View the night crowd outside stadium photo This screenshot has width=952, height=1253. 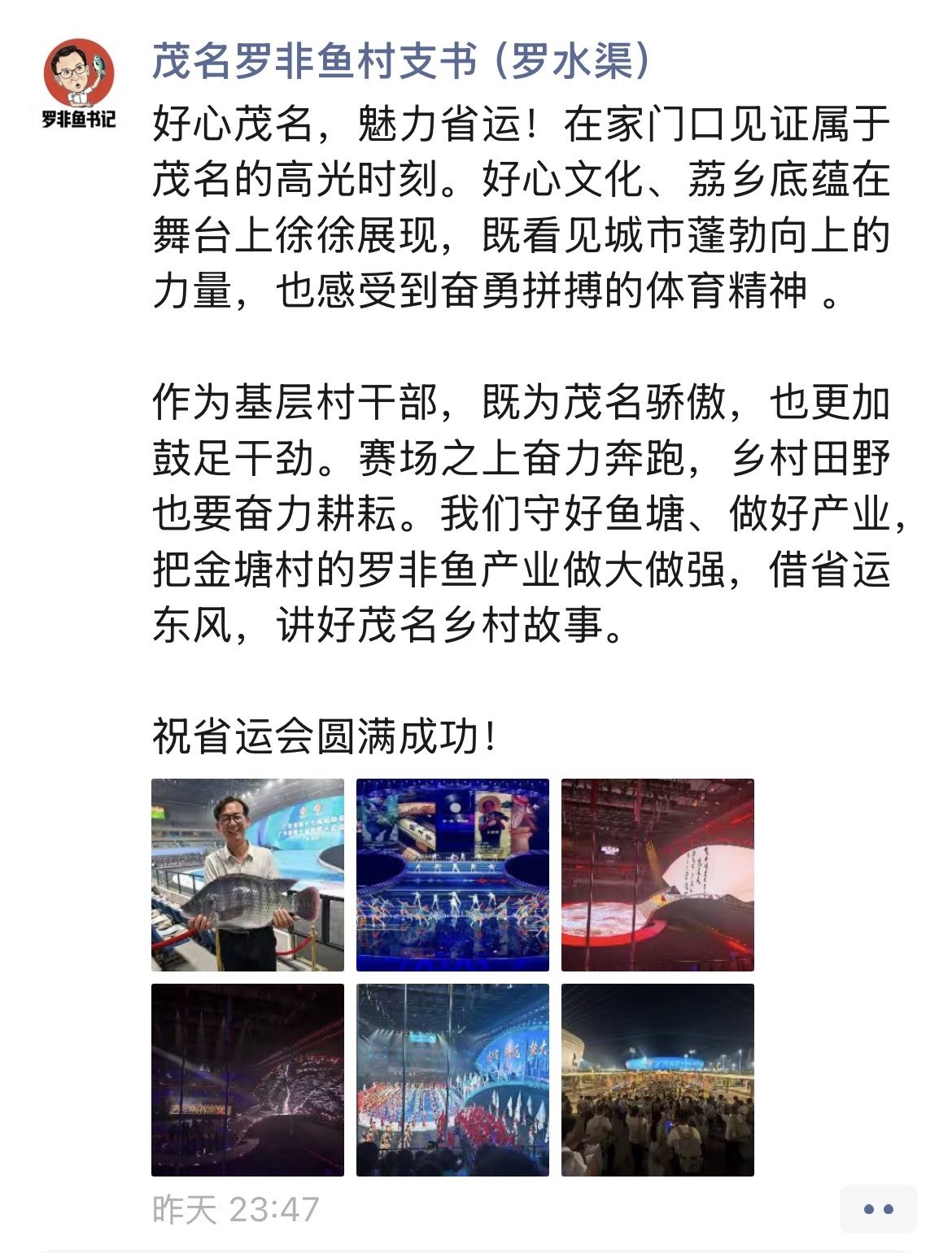657,1080
